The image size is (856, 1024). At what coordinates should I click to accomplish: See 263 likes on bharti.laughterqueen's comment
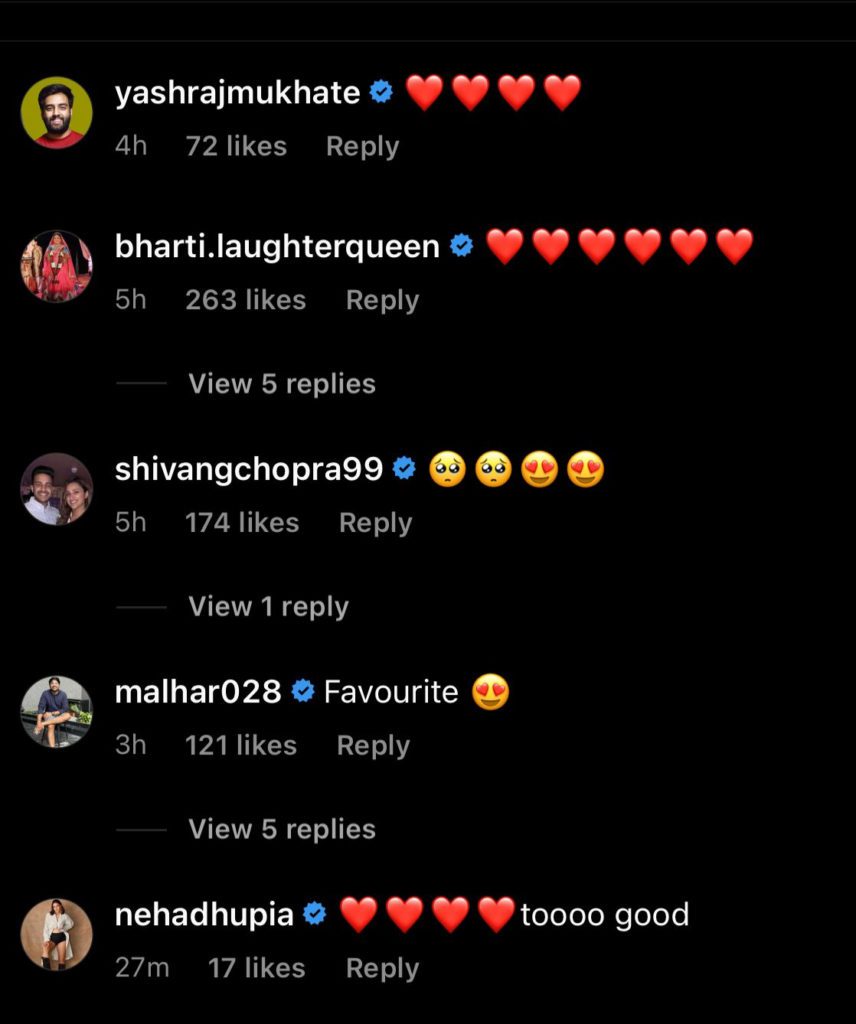[245, 300]
